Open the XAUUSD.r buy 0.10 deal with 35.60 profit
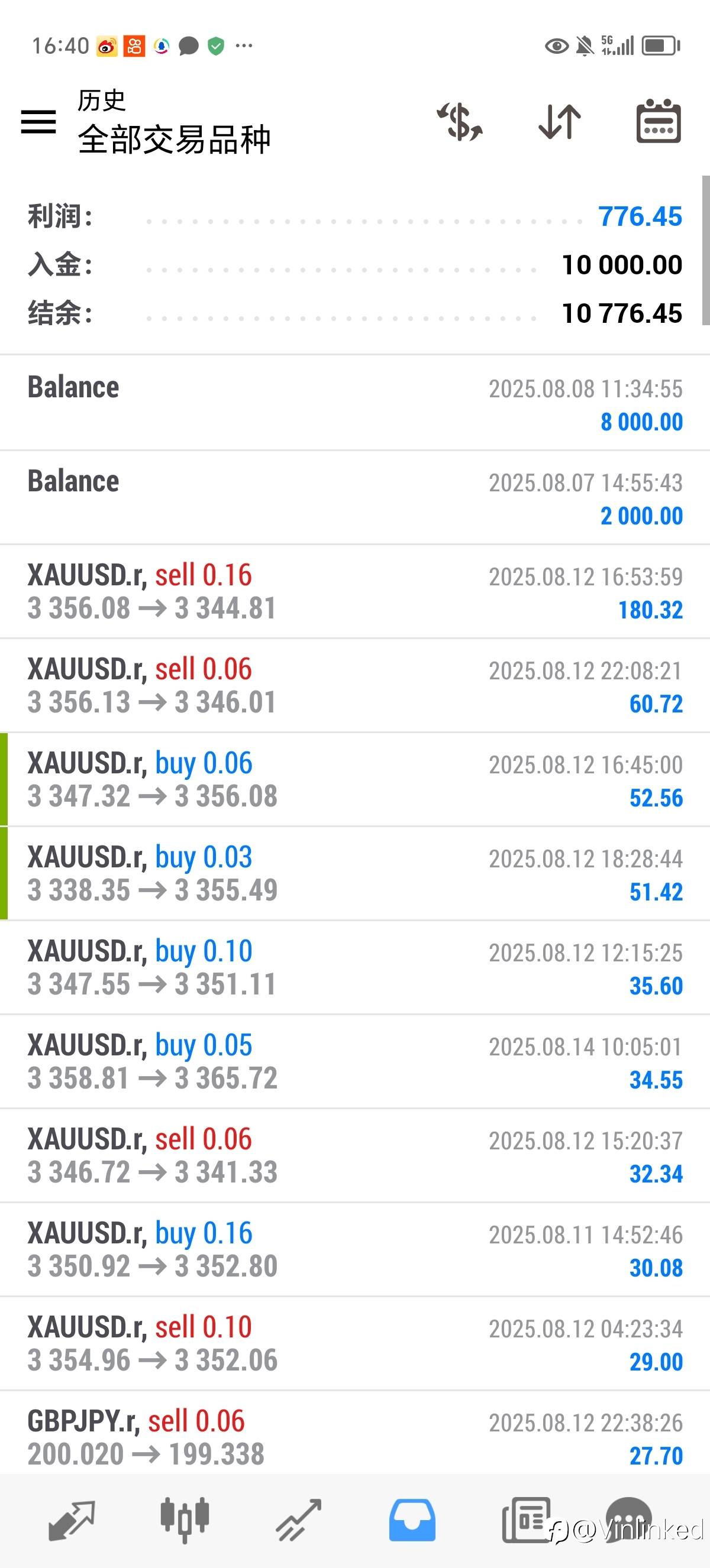 click(355, 968)
